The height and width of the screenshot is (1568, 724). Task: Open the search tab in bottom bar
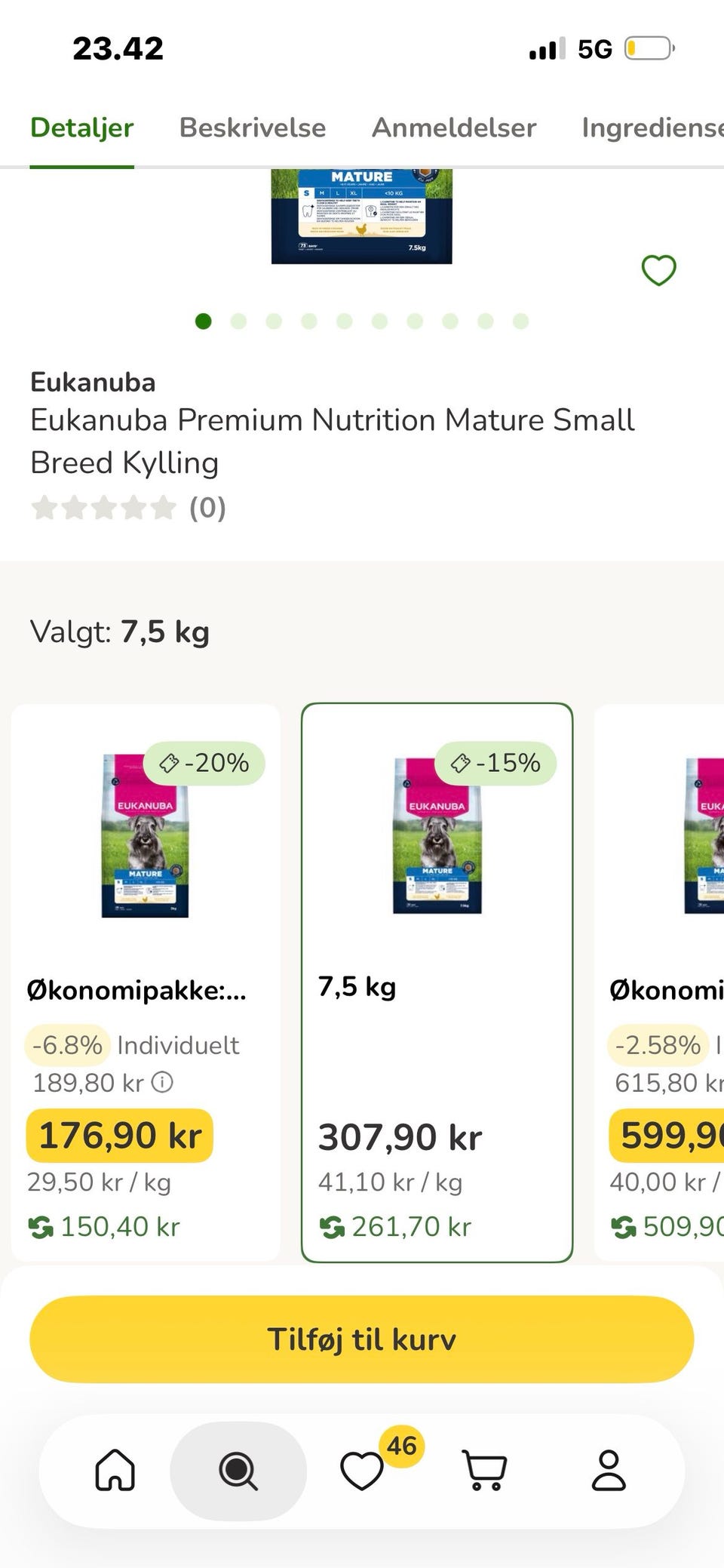tap(238, 1471)
